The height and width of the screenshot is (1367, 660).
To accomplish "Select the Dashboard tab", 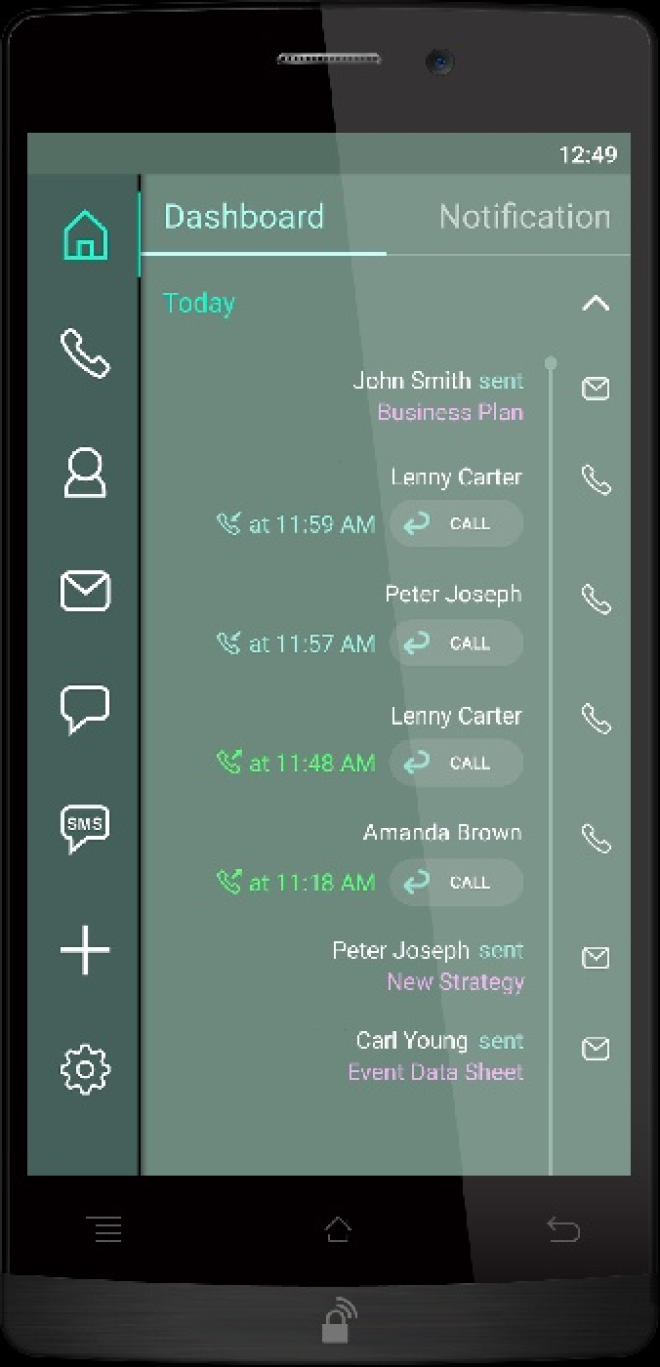I will point(244,217).
